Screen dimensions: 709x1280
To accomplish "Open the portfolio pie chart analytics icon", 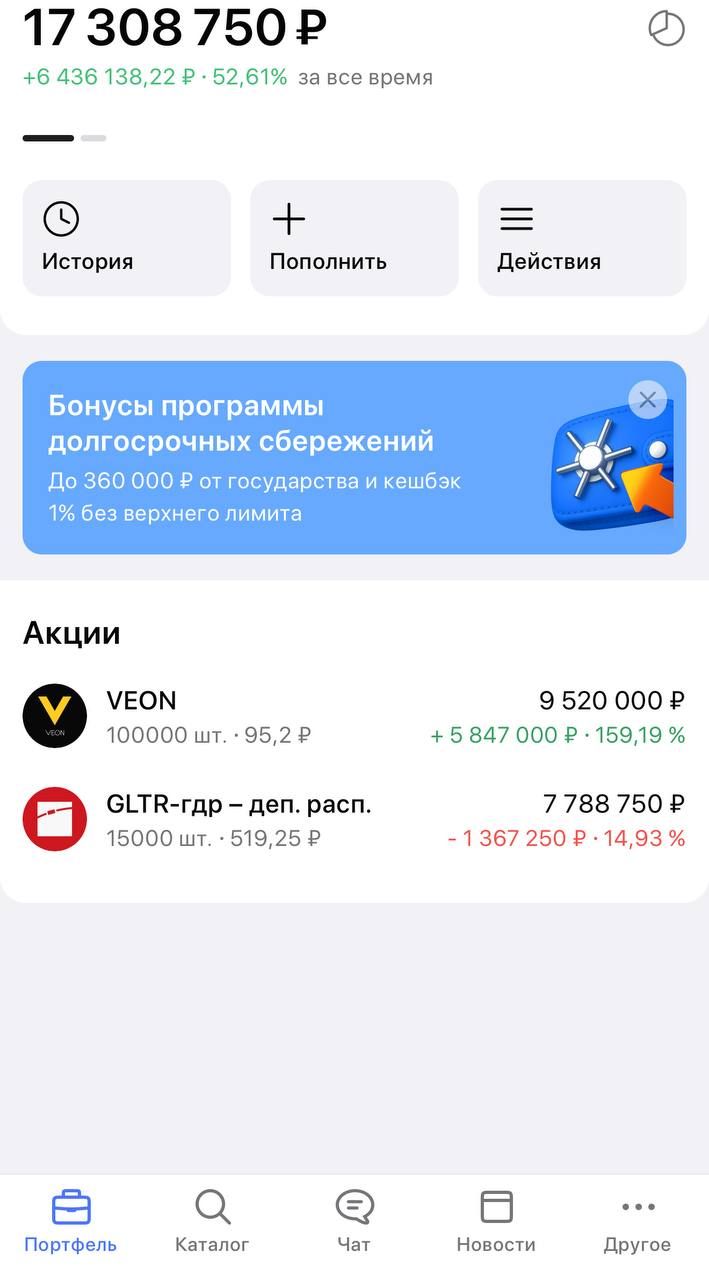I will click(x=666, y=29).
